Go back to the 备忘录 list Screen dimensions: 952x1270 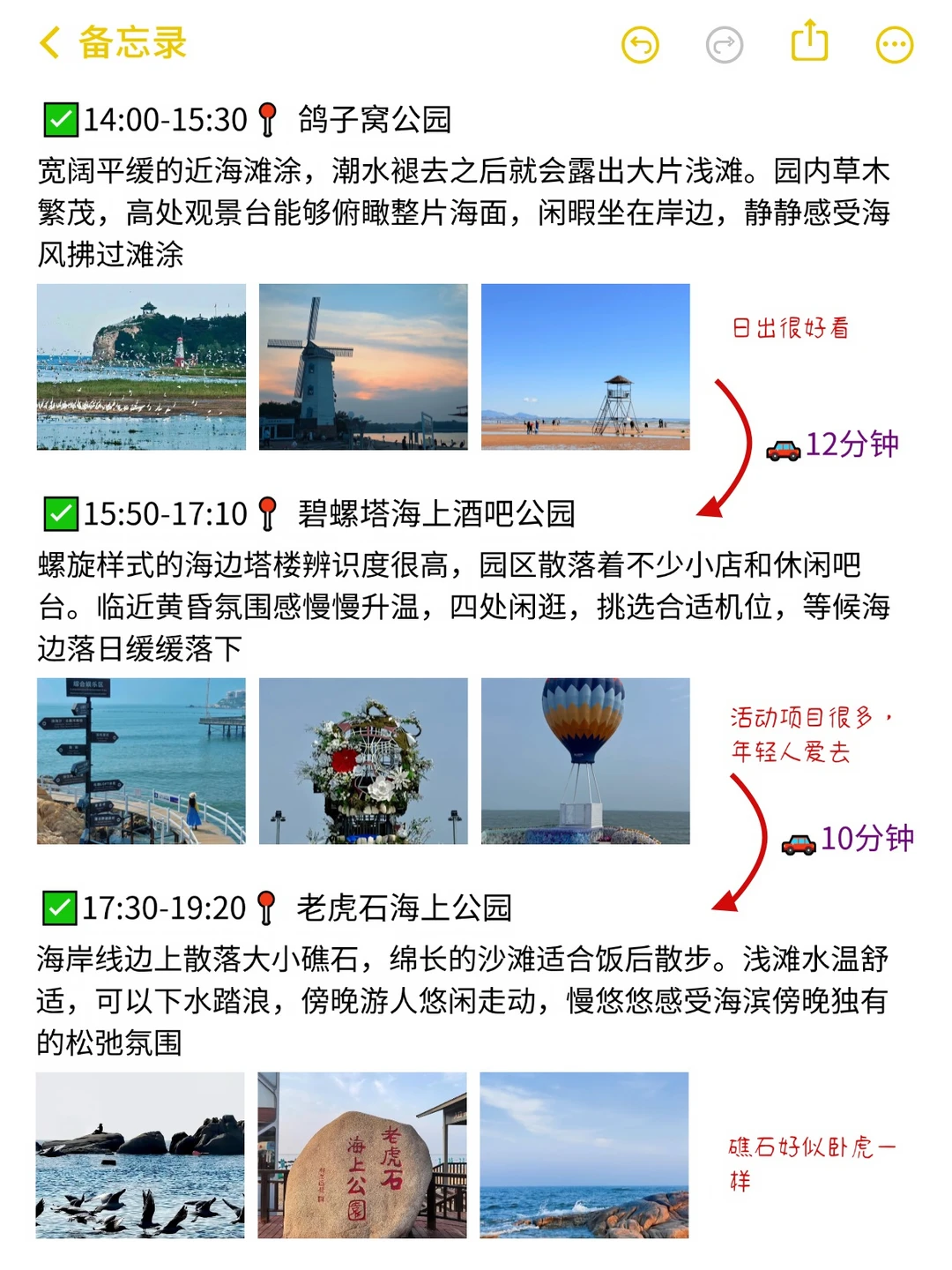click(113, 43)
